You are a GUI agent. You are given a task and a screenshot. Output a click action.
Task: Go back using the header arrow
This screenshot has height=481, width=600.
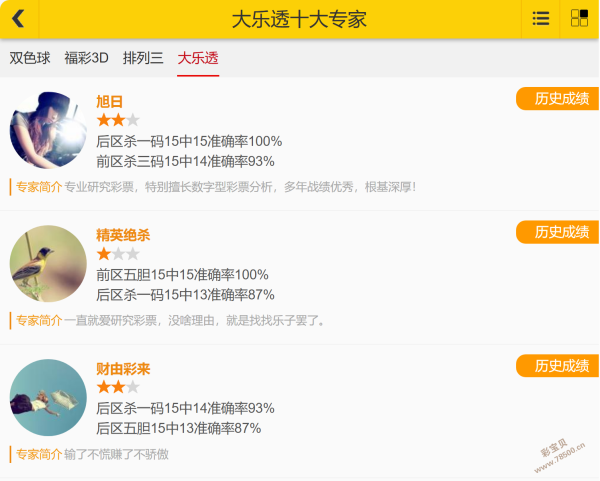tap(18, 19)
